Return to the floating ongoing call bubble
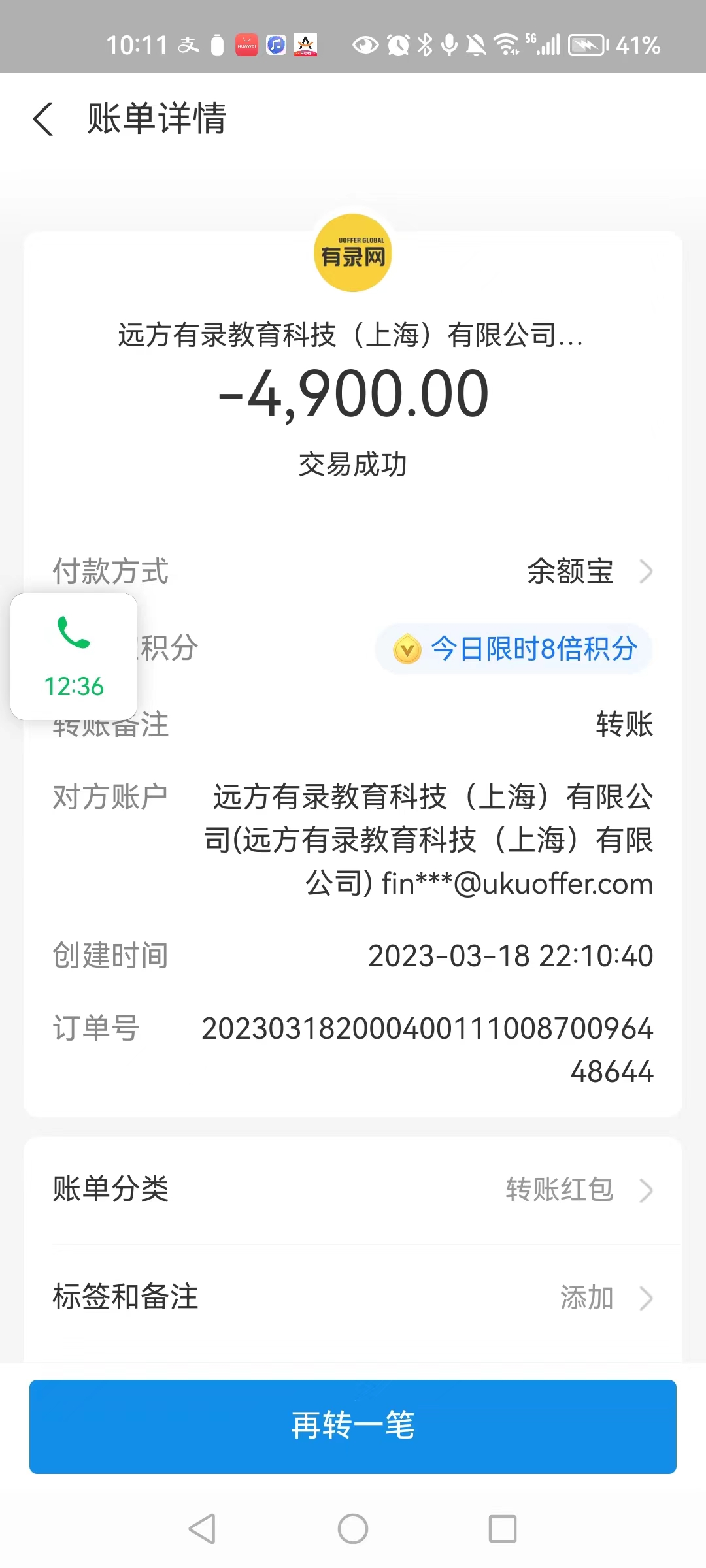 point(74,657)
